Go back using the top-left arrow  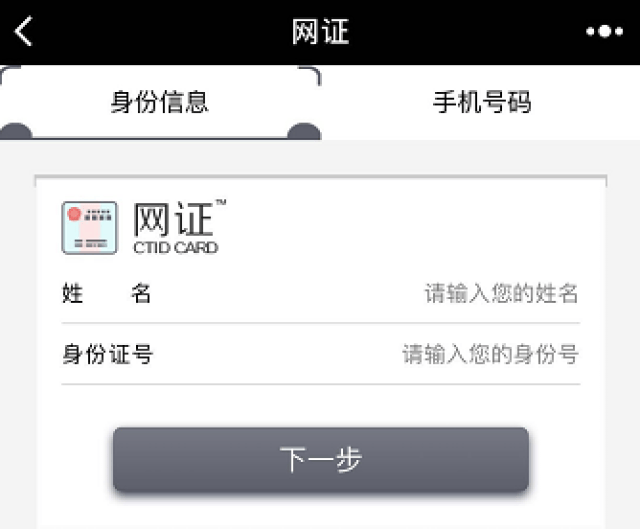[24, 31]
